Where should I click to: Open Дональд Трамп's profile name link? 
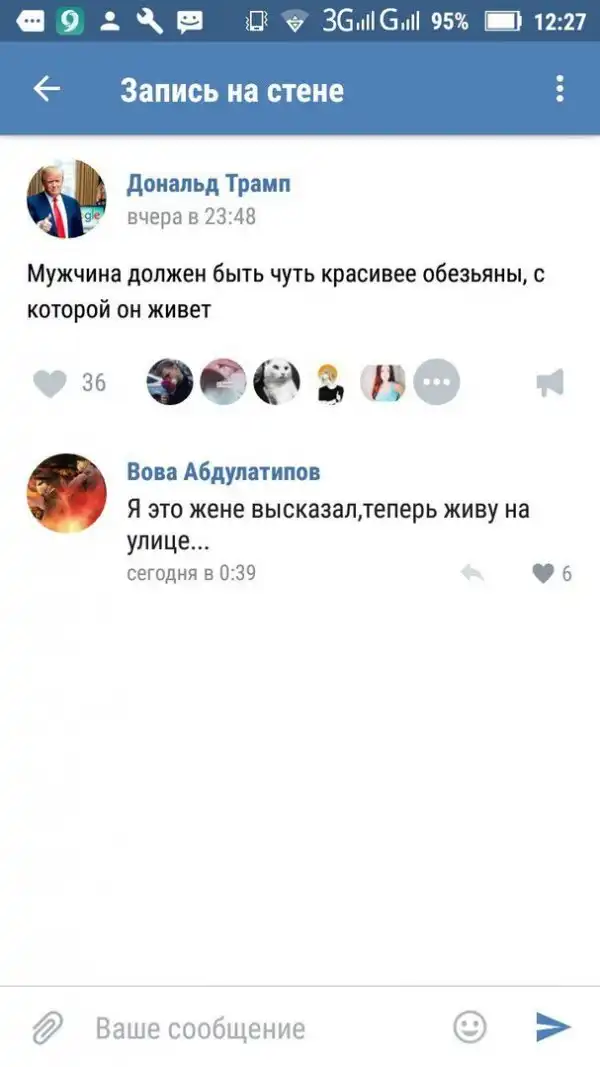[x=208, y=184]
